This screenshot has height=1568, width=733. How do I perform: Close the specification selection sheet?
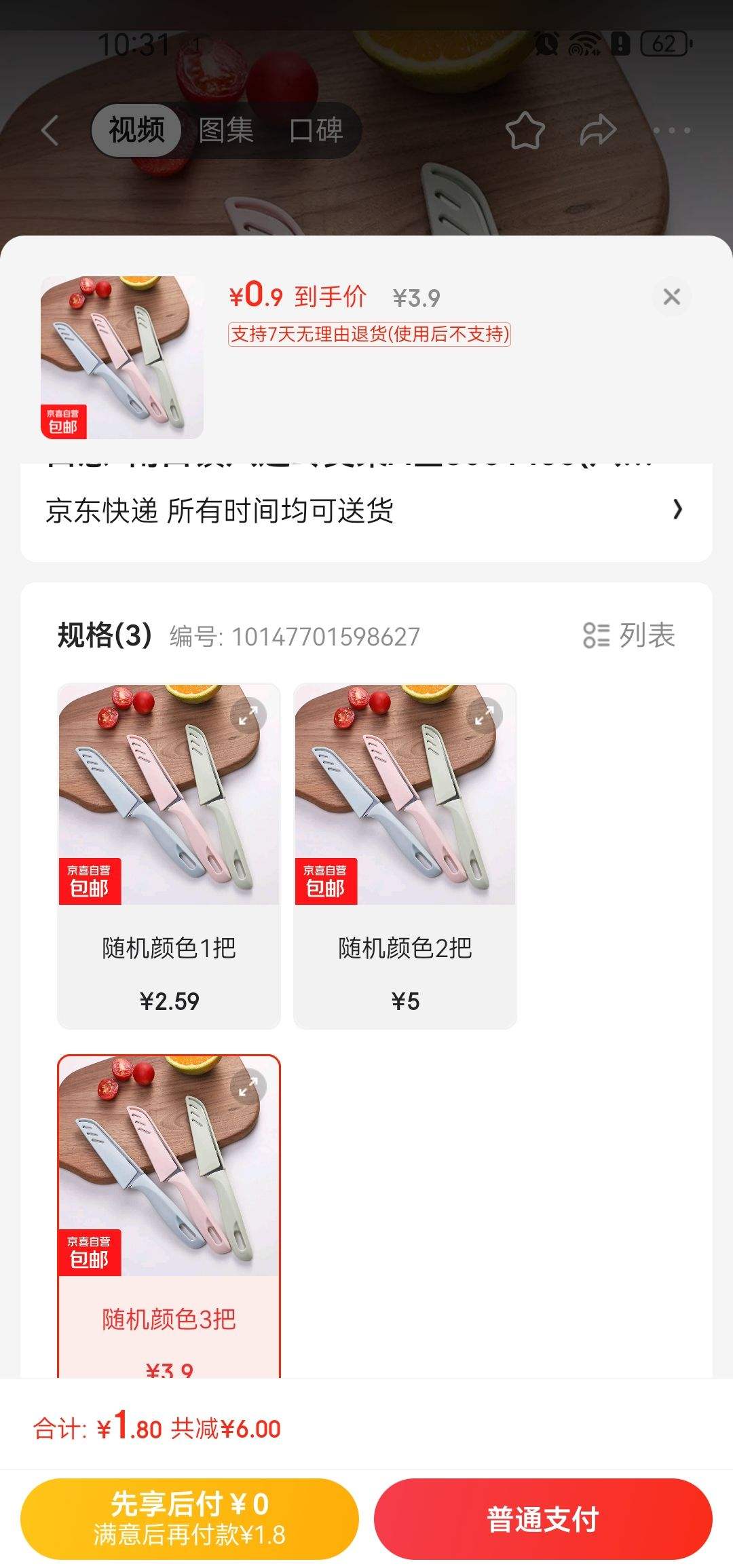tap(671, 297)
